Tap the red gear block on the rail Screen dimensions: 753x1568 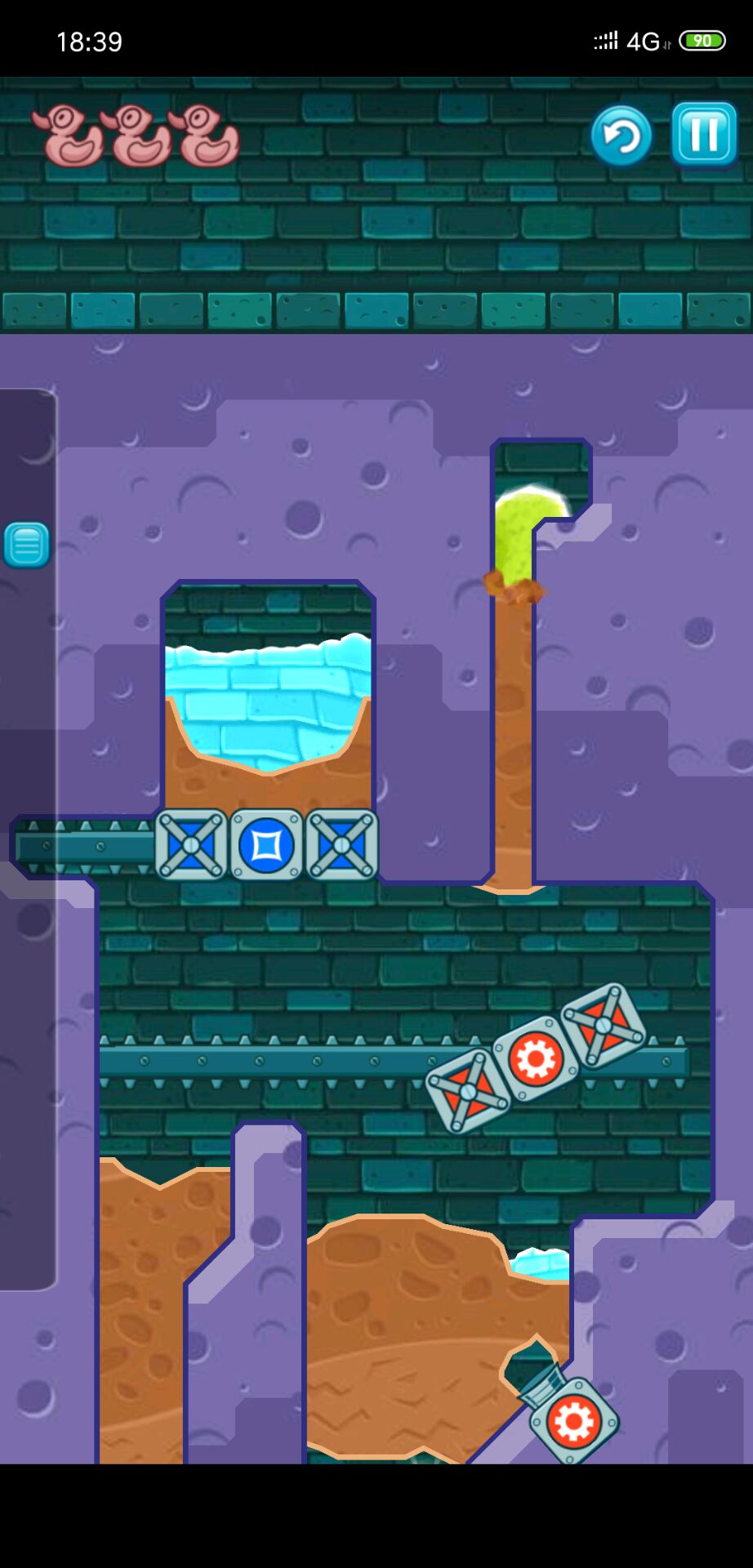[536, 1059]
